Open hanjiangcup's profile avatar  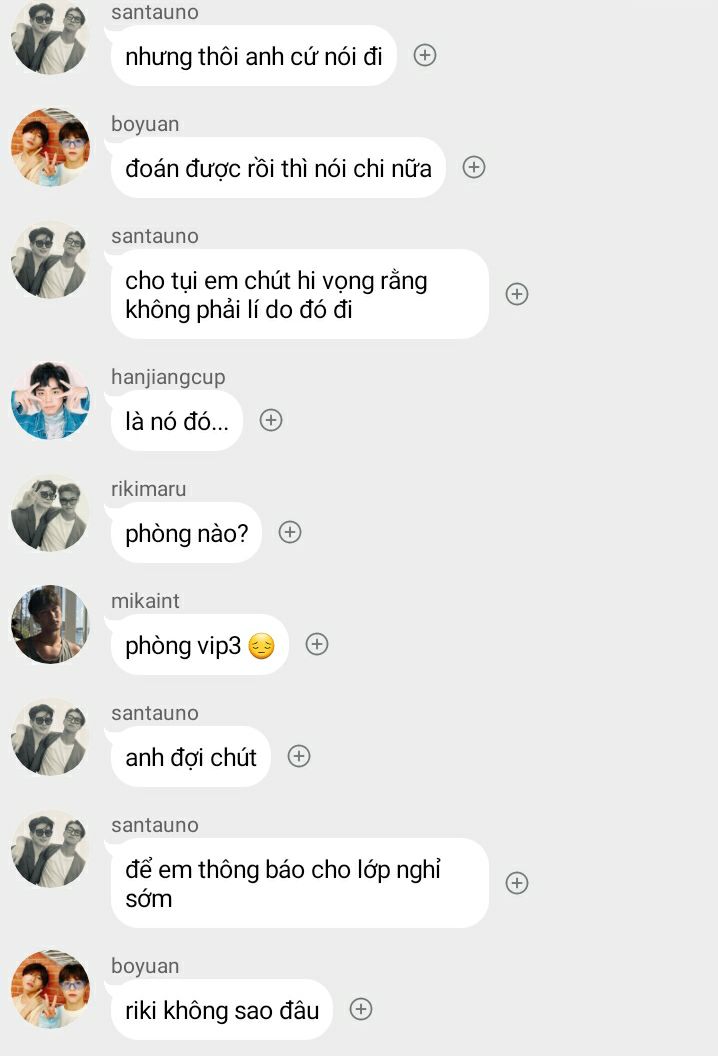[49, 400]
